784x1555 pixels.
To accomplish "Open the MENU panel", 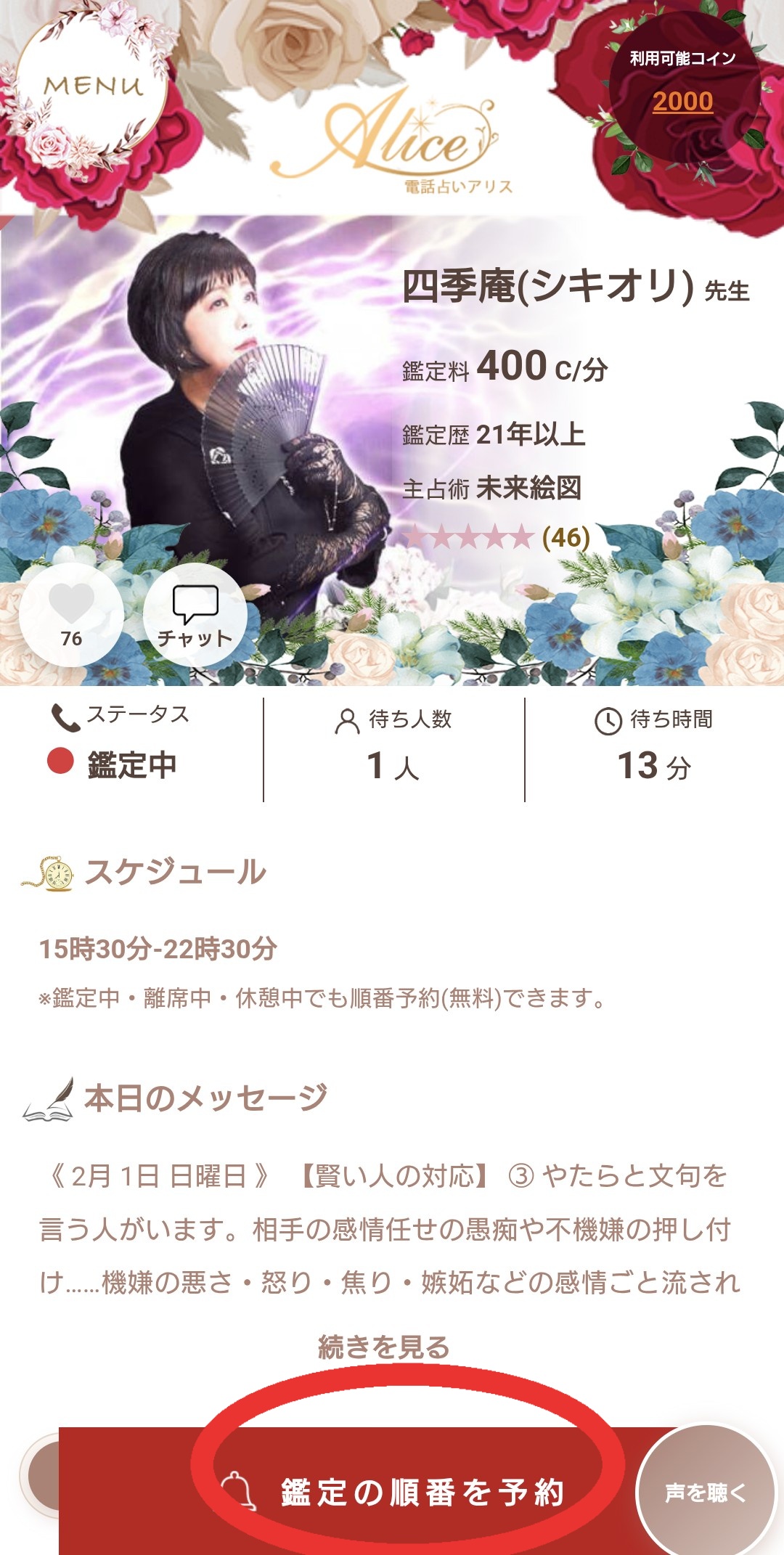I will tap(93, 87).
